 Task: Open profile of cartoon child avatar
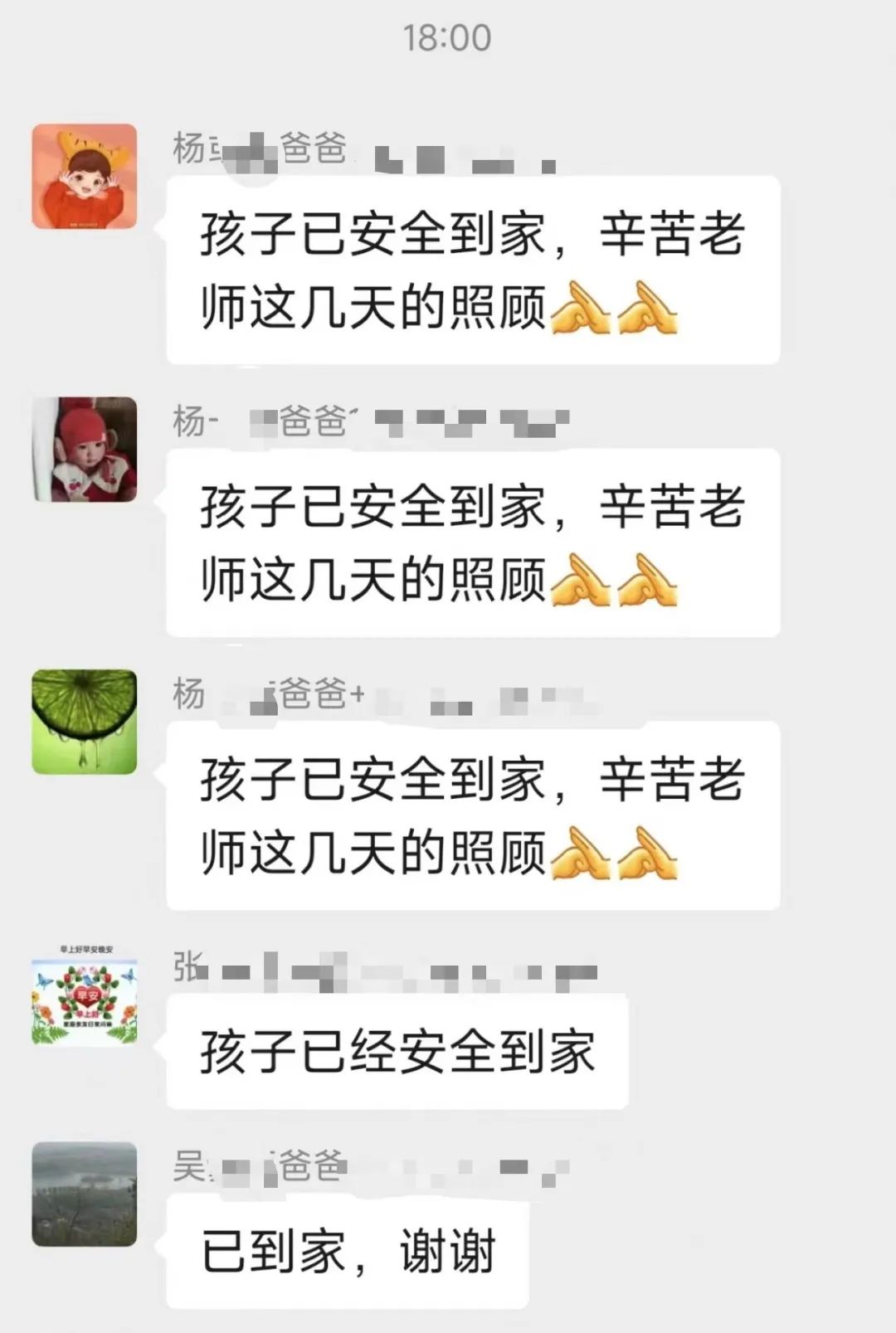84,176
